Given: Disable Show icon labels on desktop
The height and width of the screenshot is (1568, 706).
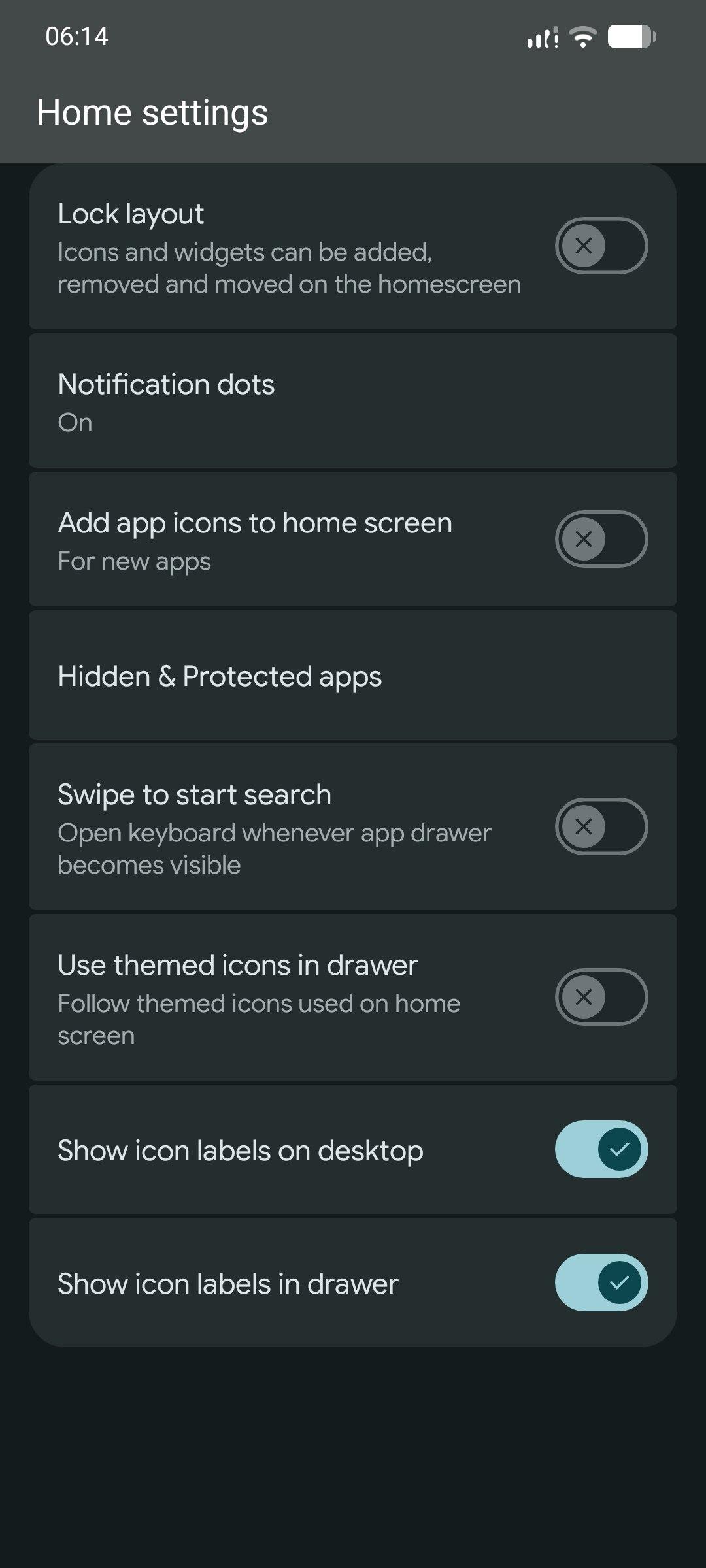Looking at the screenshot, I should [601, 1149].
